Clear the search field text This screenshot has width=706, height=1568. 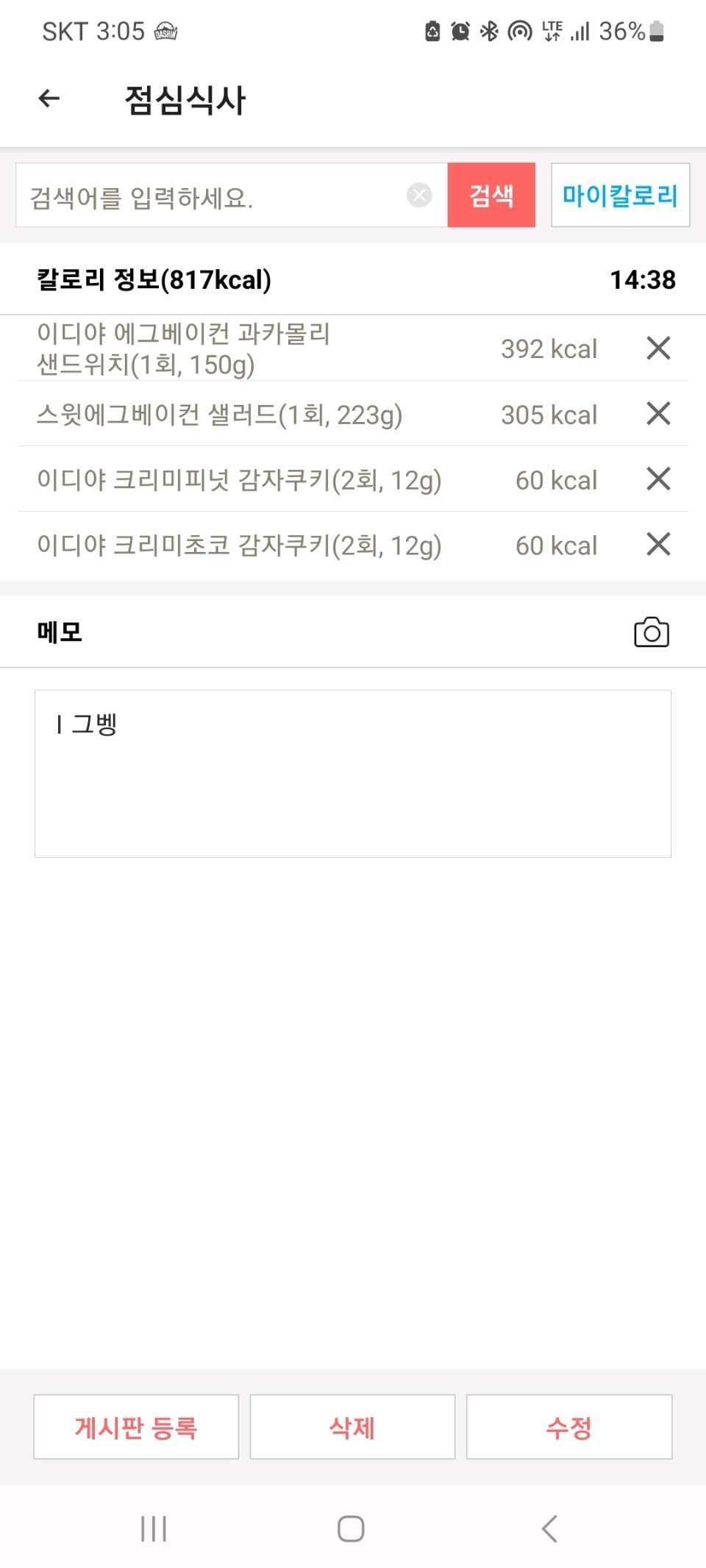coord(419,196)
